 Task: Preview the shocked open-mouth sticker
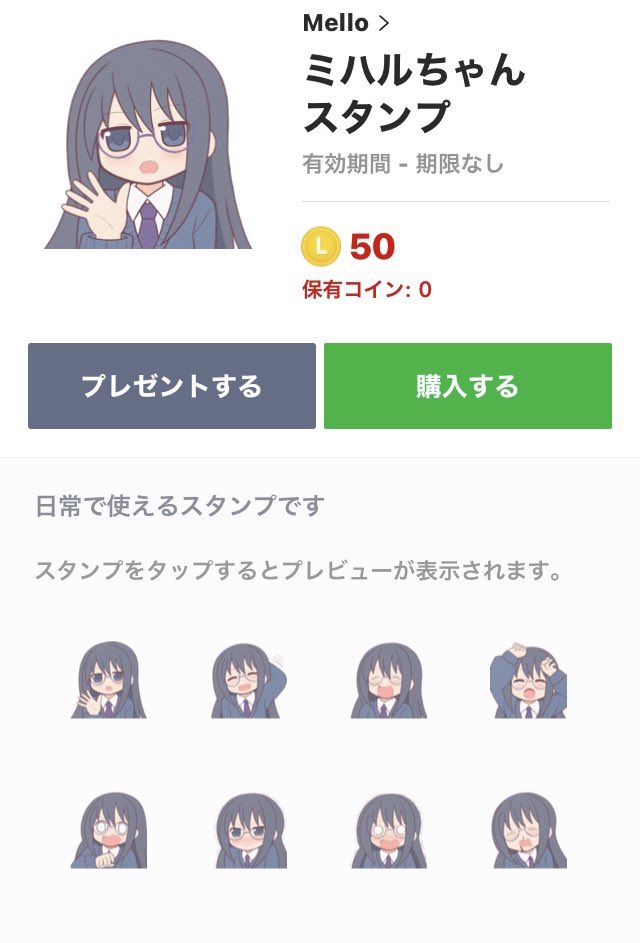(389, 830)
